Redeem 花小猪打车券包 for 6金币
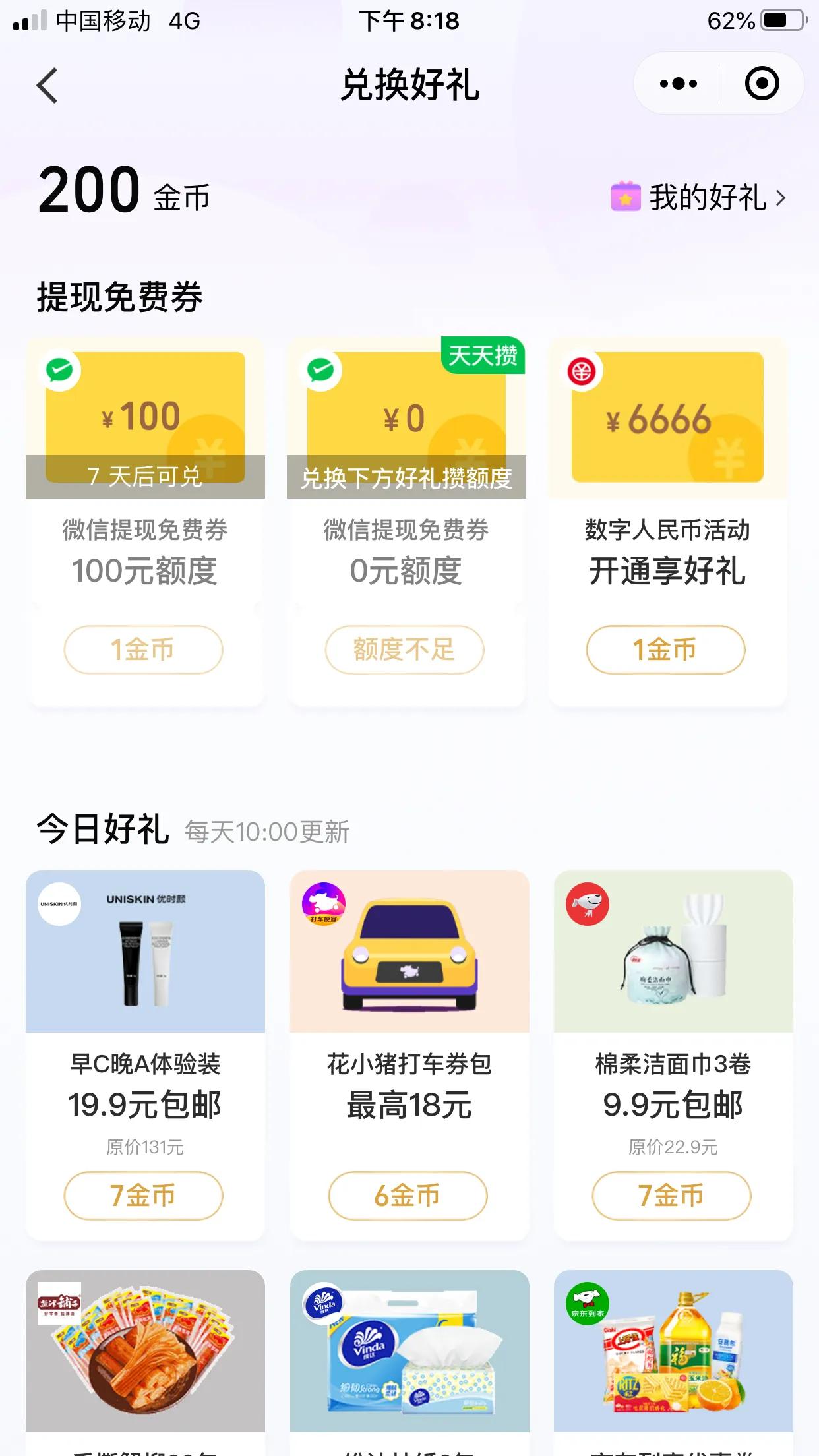819x1456 pixels. pyautogui.click(x=405, y=1196)
